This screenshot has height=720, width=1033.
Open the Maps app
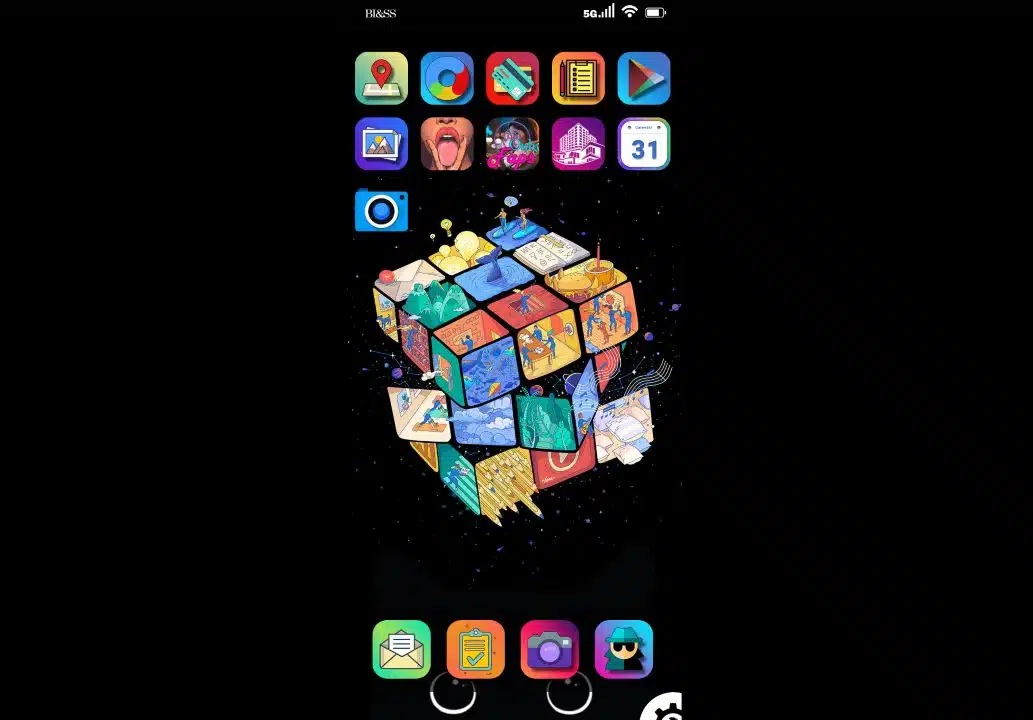click(381, 79)
